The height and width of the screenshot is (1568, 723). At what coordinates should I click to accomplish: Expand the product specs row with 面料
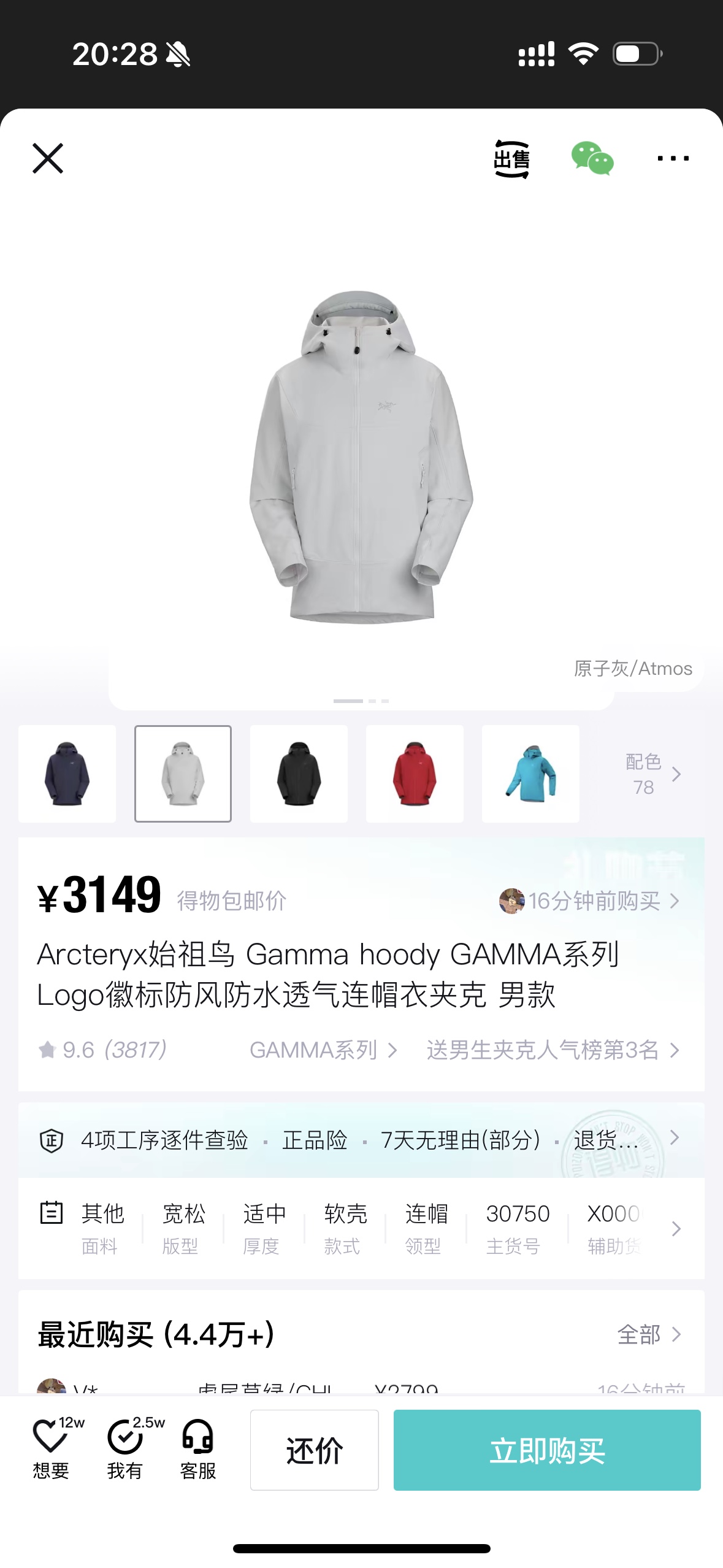361,1228
